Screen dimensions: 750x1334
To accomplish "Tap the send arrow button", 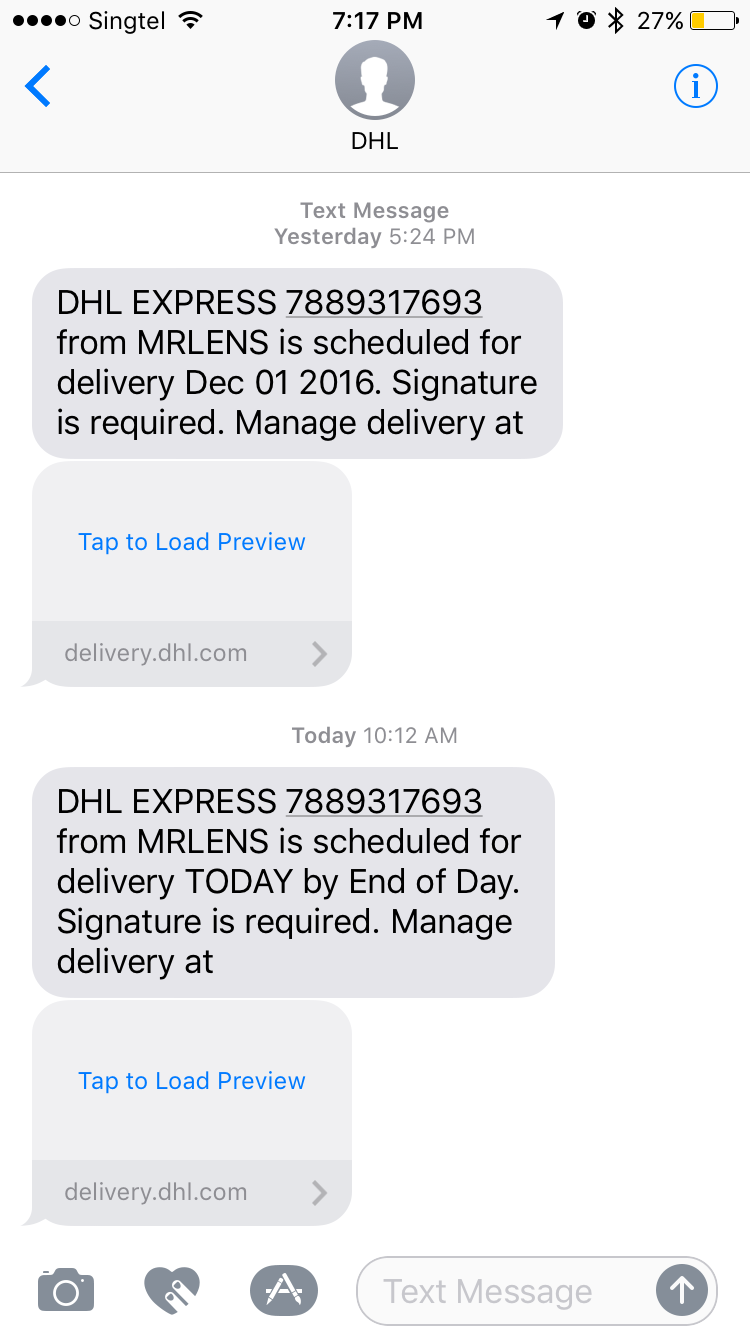I will 682,1291.
